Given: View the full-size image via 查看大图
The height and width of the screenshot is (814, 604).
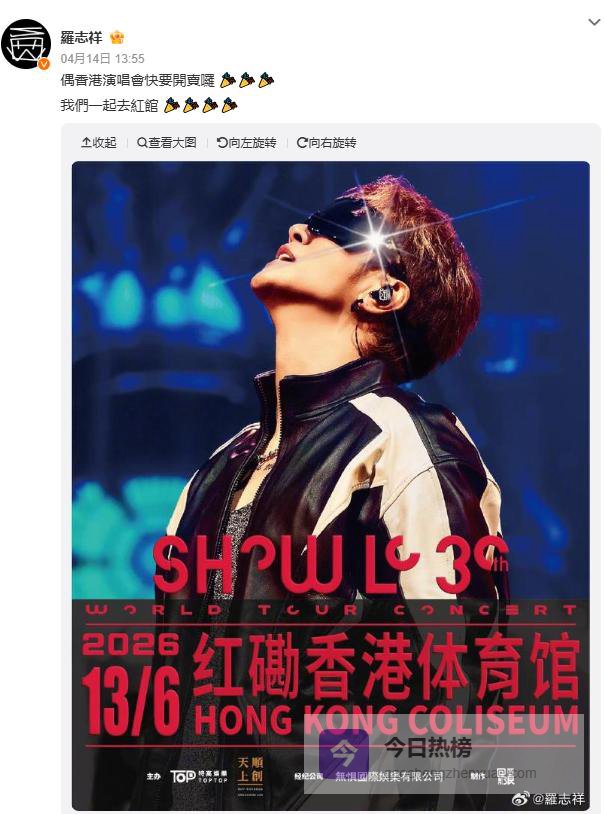Looking at the screenshot, I should (x=167, y=143).
